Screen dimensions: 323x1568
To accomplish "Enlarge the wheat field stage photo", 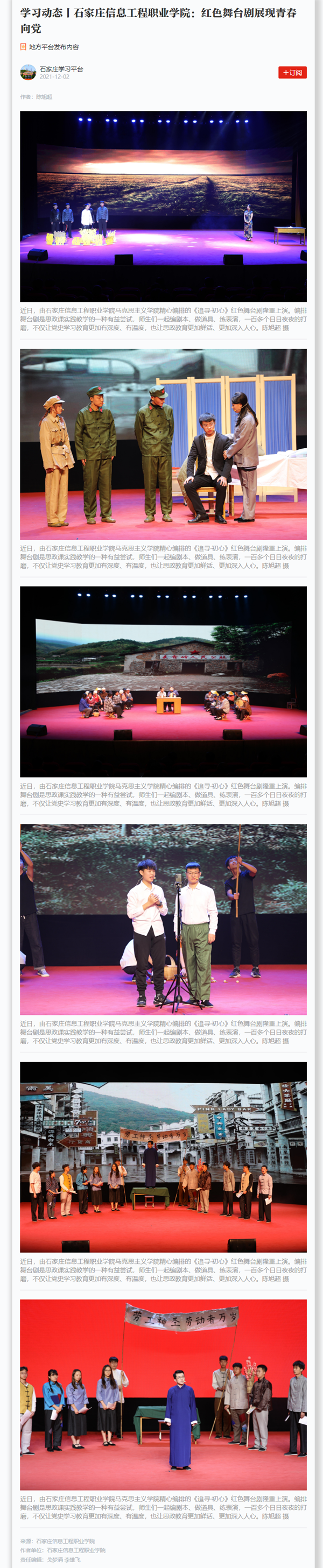I will 163,206.
